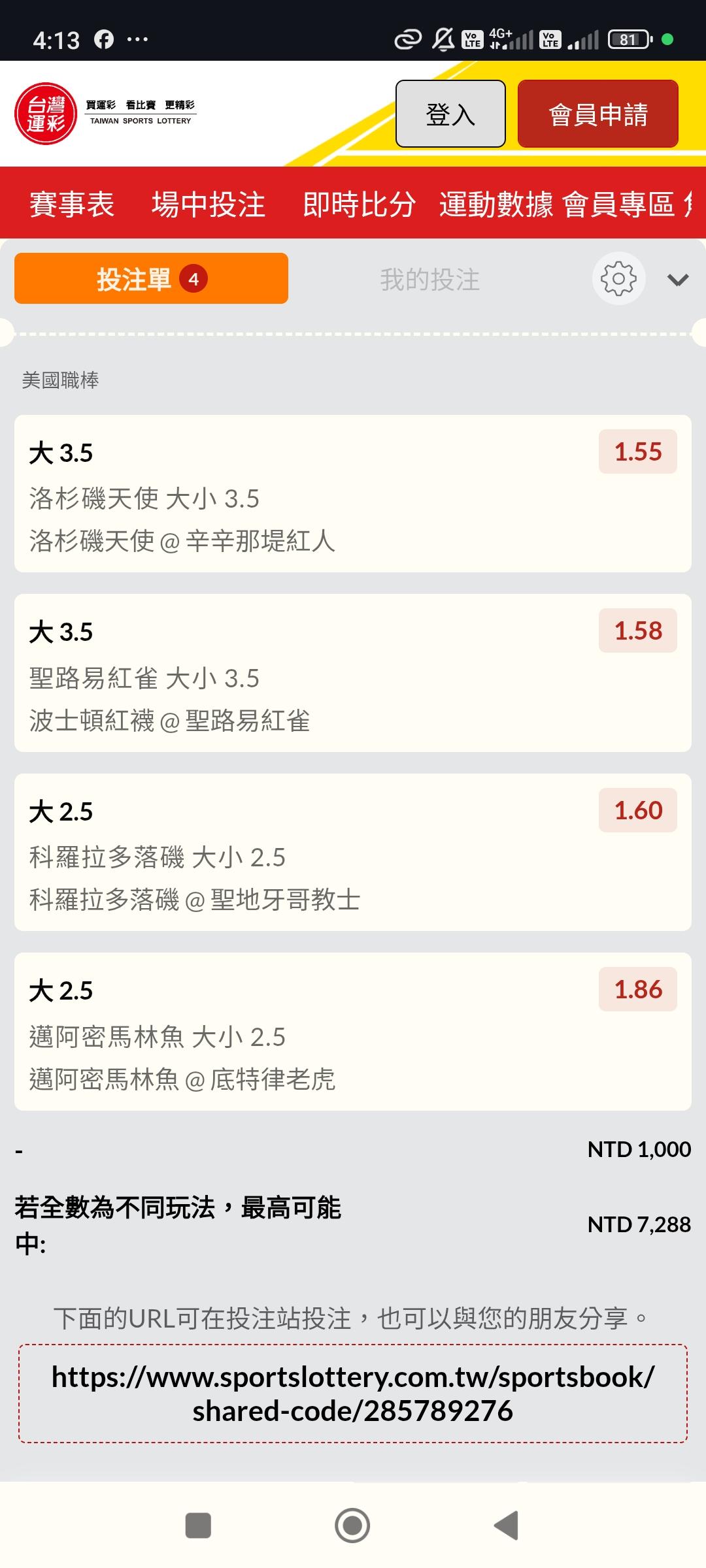706x1568 pixels.
Task: Collapse the bet slip with chevron
Action: coord(678,280)
